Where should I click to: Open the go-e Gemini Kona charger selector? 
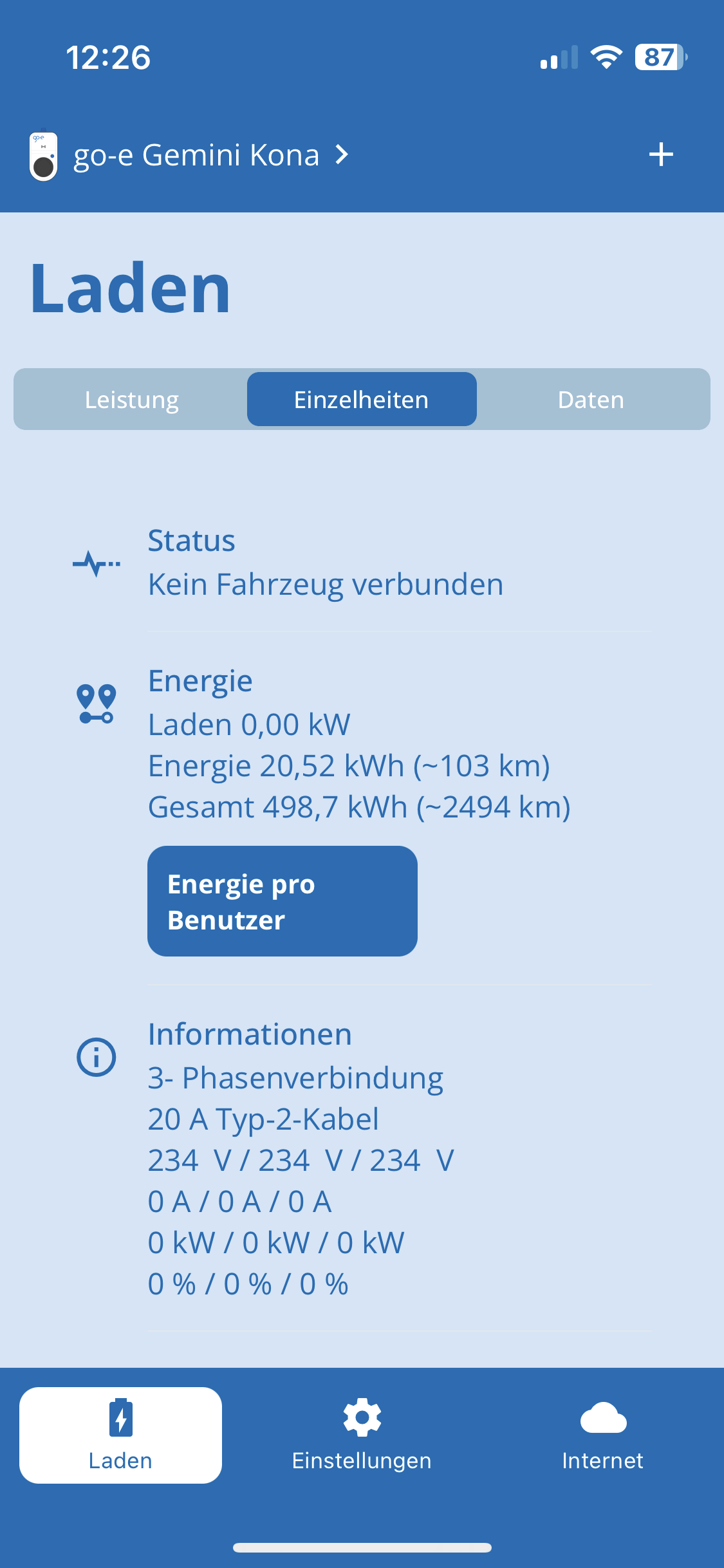[189, 155]
